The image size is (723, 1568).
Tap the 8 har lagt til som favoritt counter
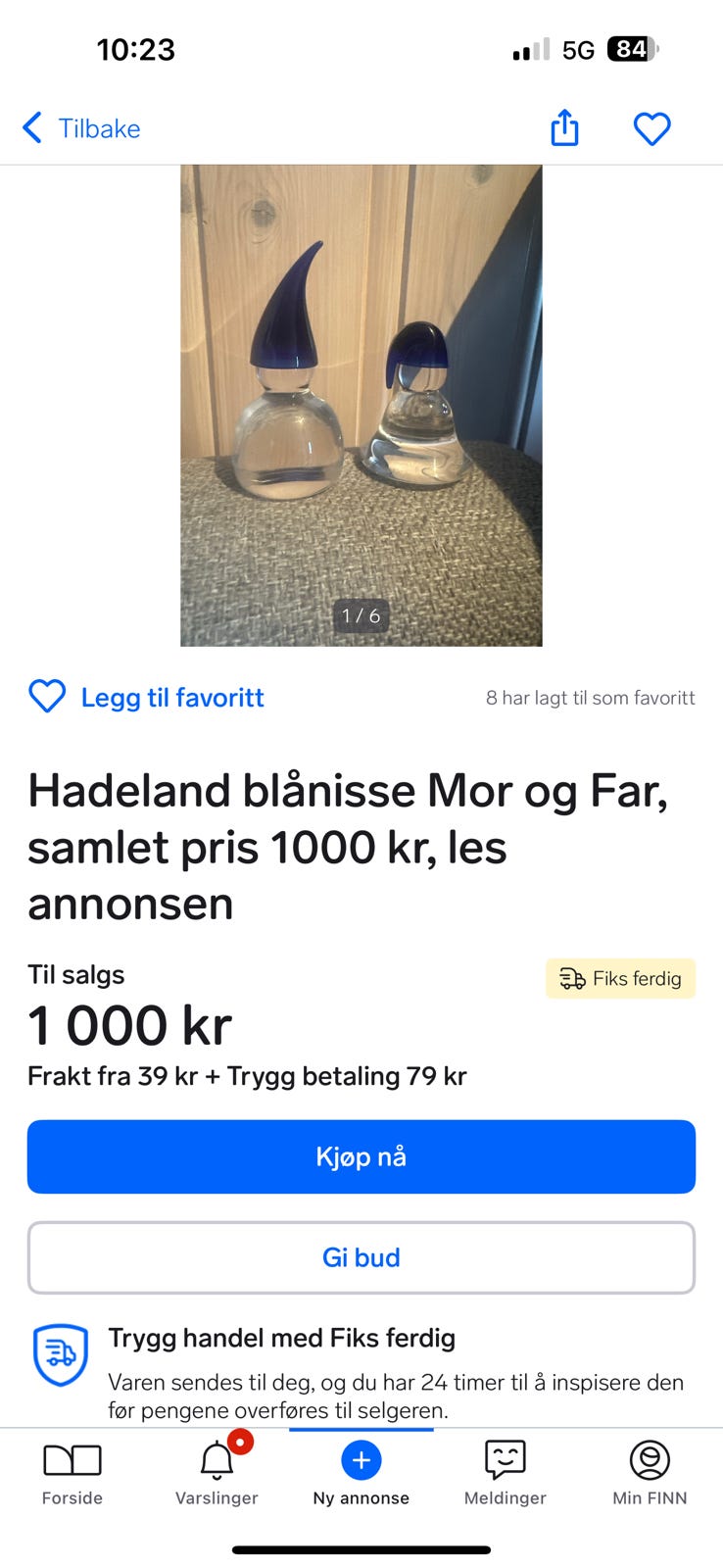click(590, 698)
